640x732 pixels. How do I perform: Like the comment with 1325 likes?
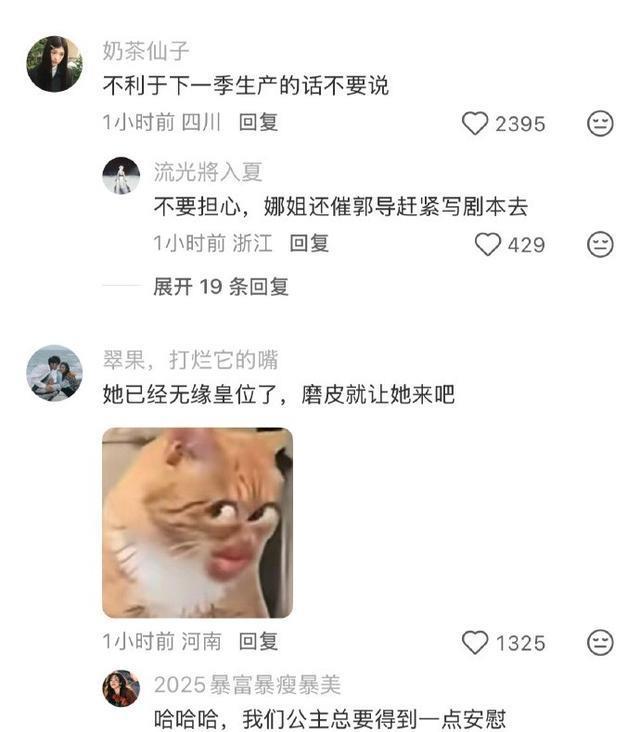[475, 642]
